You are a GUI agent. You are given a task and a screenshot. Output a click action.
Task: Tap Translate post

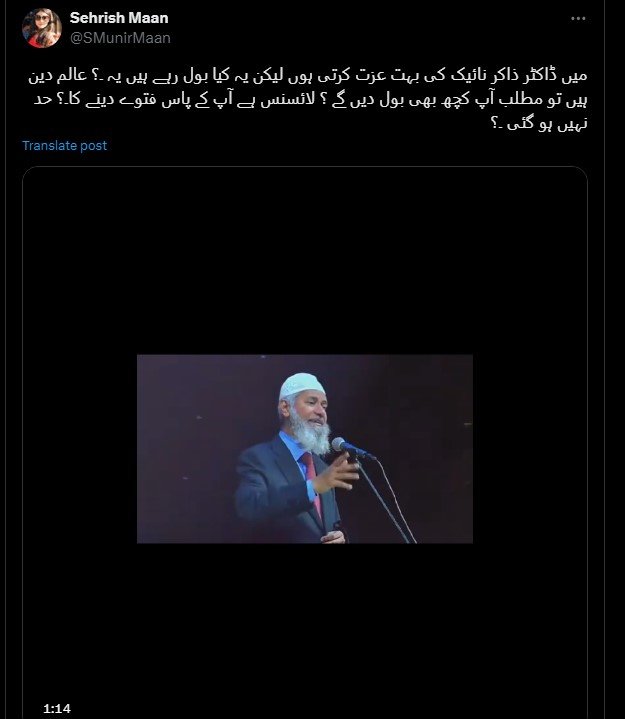point(65,145)
